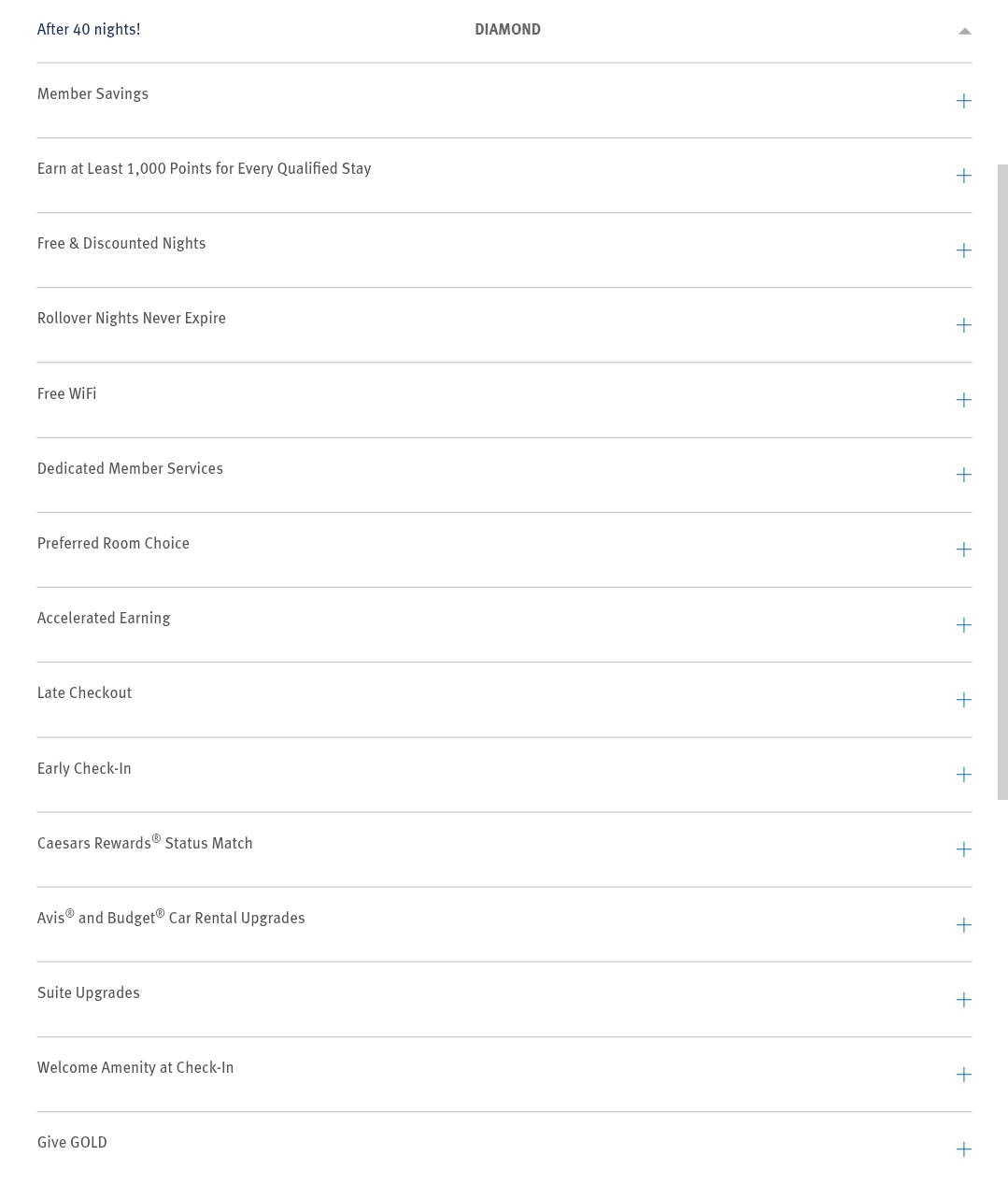Open Free & Discounted Nights details
The width and height of the screenshot is (1008, 1184).
click(x=964, y=250)
